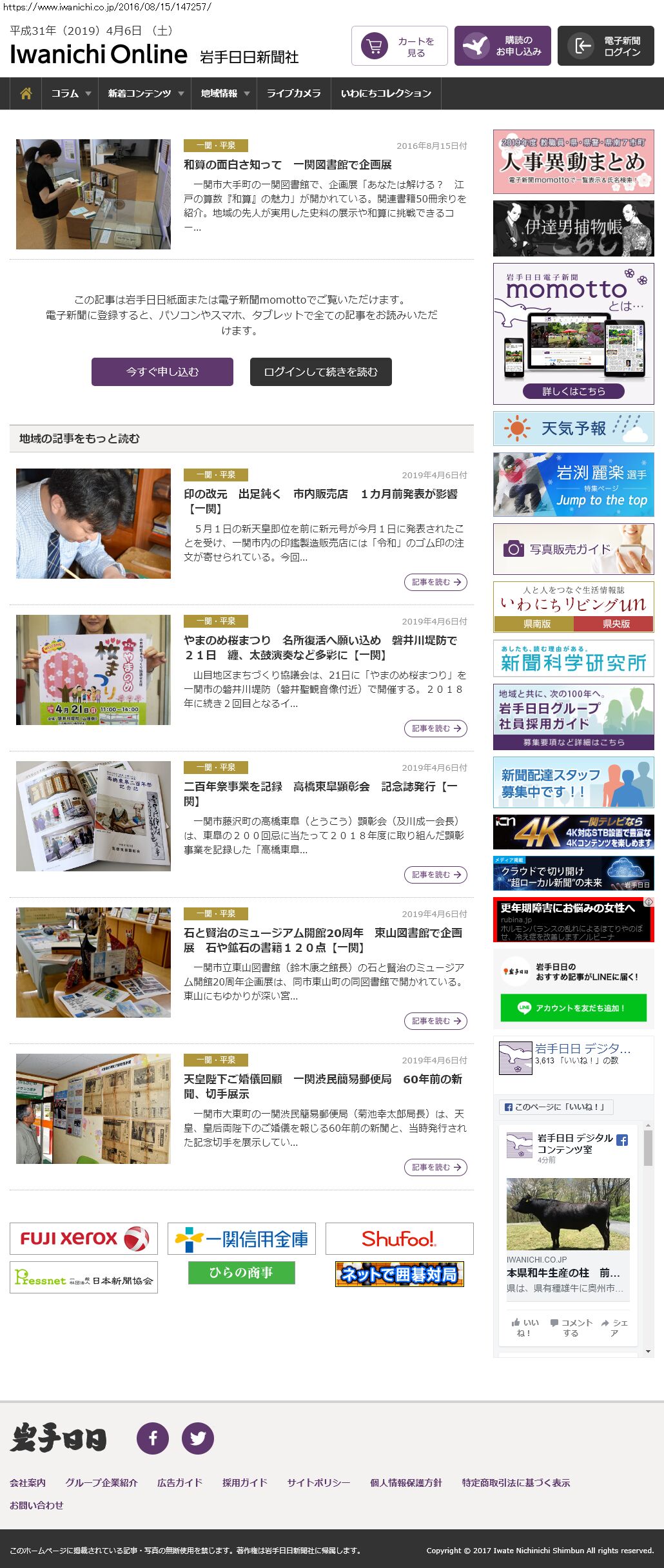Expand the 新着コンテンツ menu
This screenshot has width=664, height=1568.
145,93
